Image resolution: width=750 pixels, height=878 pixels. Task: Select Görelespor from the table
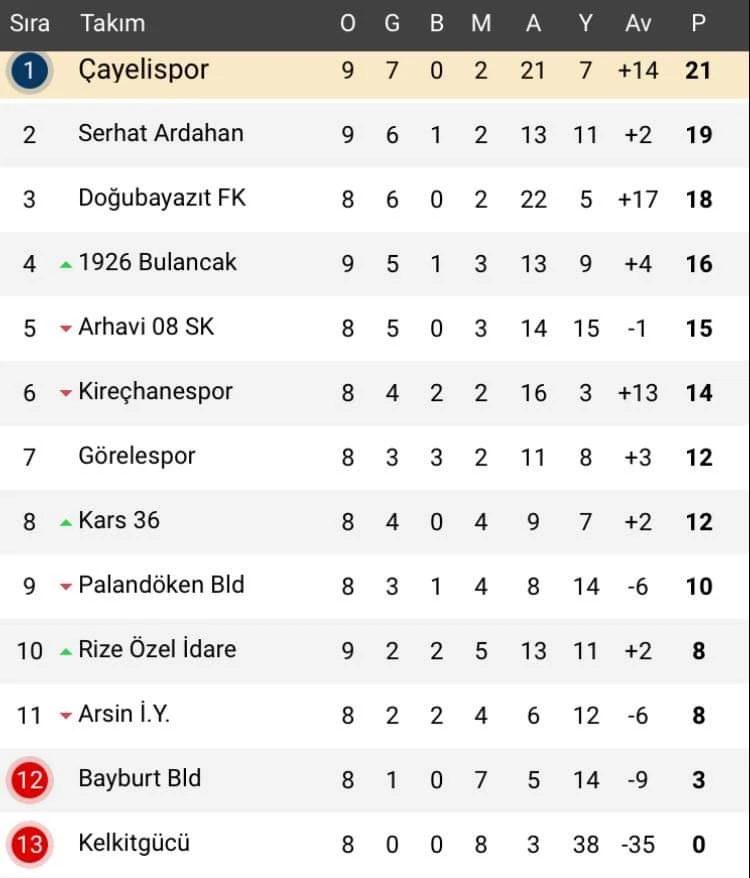coord(137,456)
